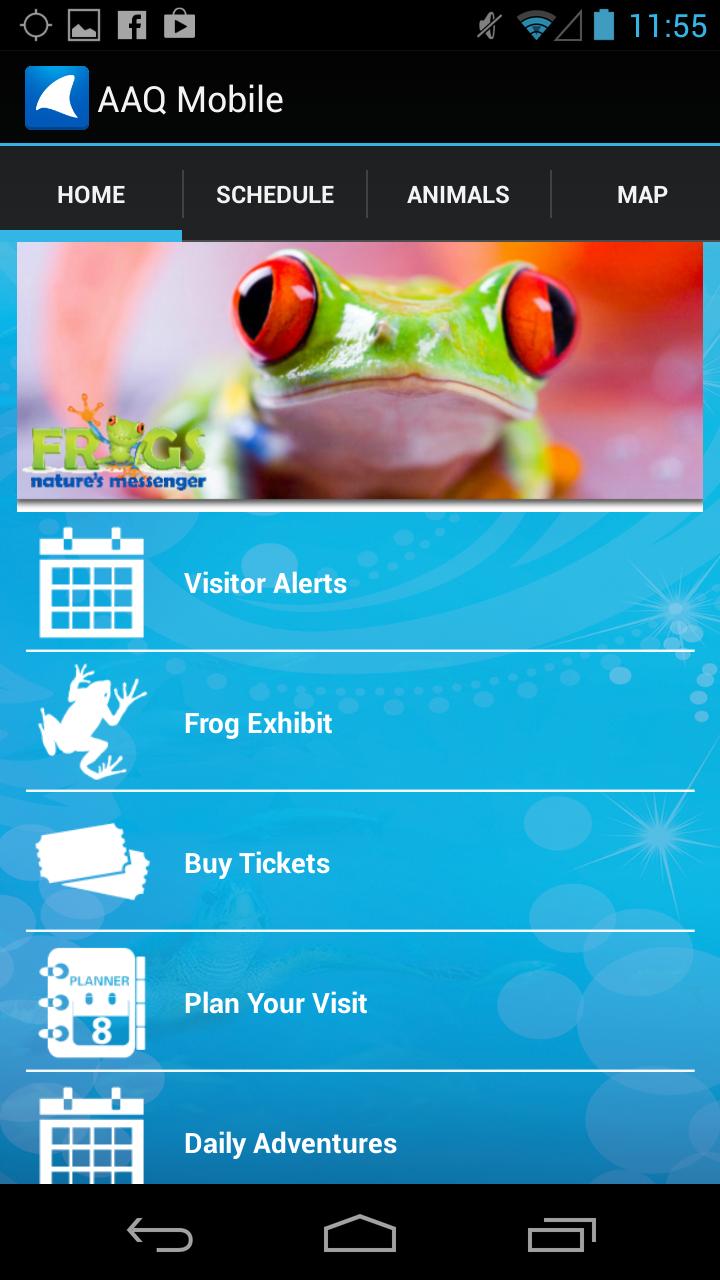Open Daily Adventures

coord(290,1143)
